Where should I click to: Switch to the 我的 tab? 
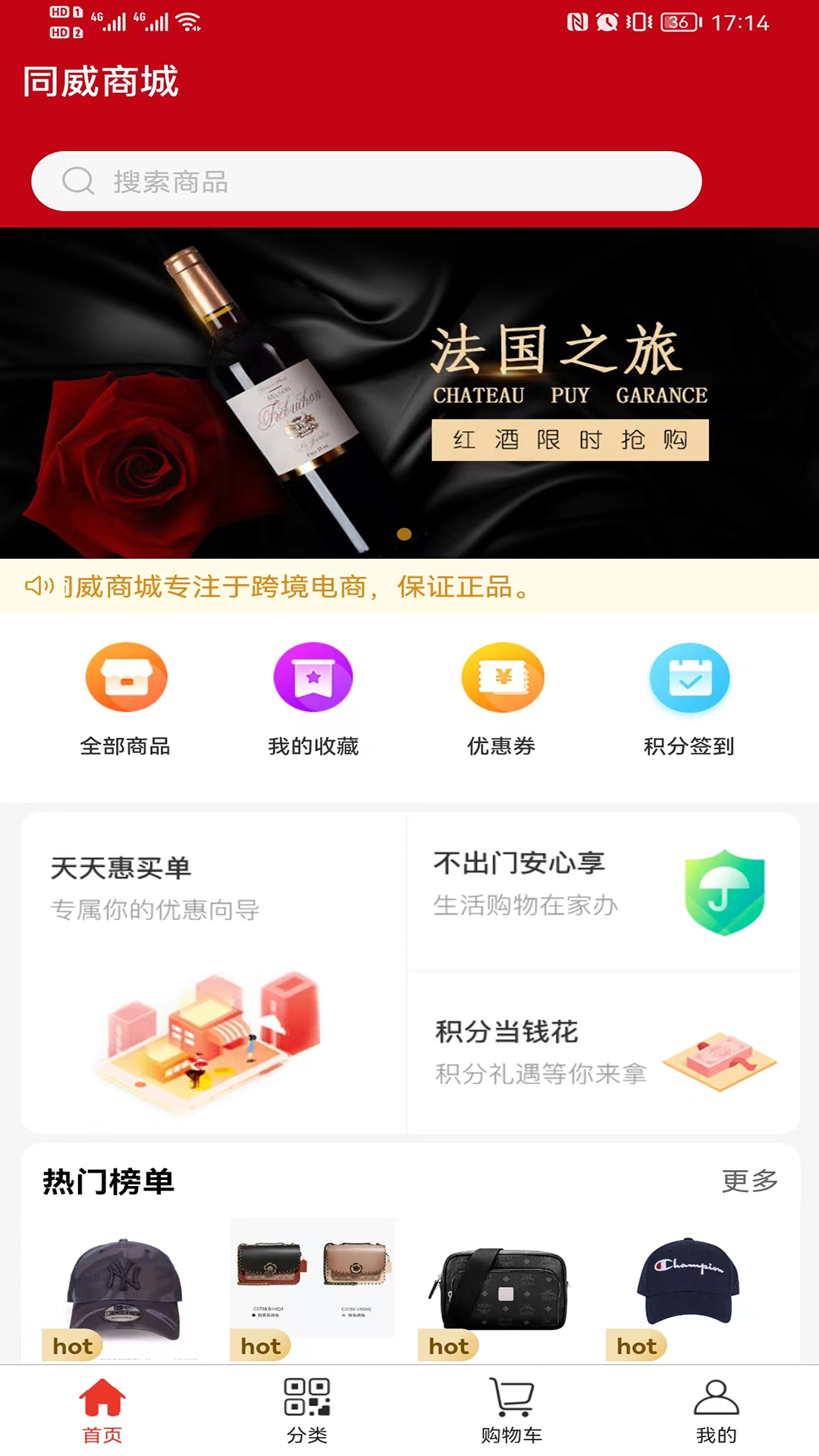(x=716, y=1410)
